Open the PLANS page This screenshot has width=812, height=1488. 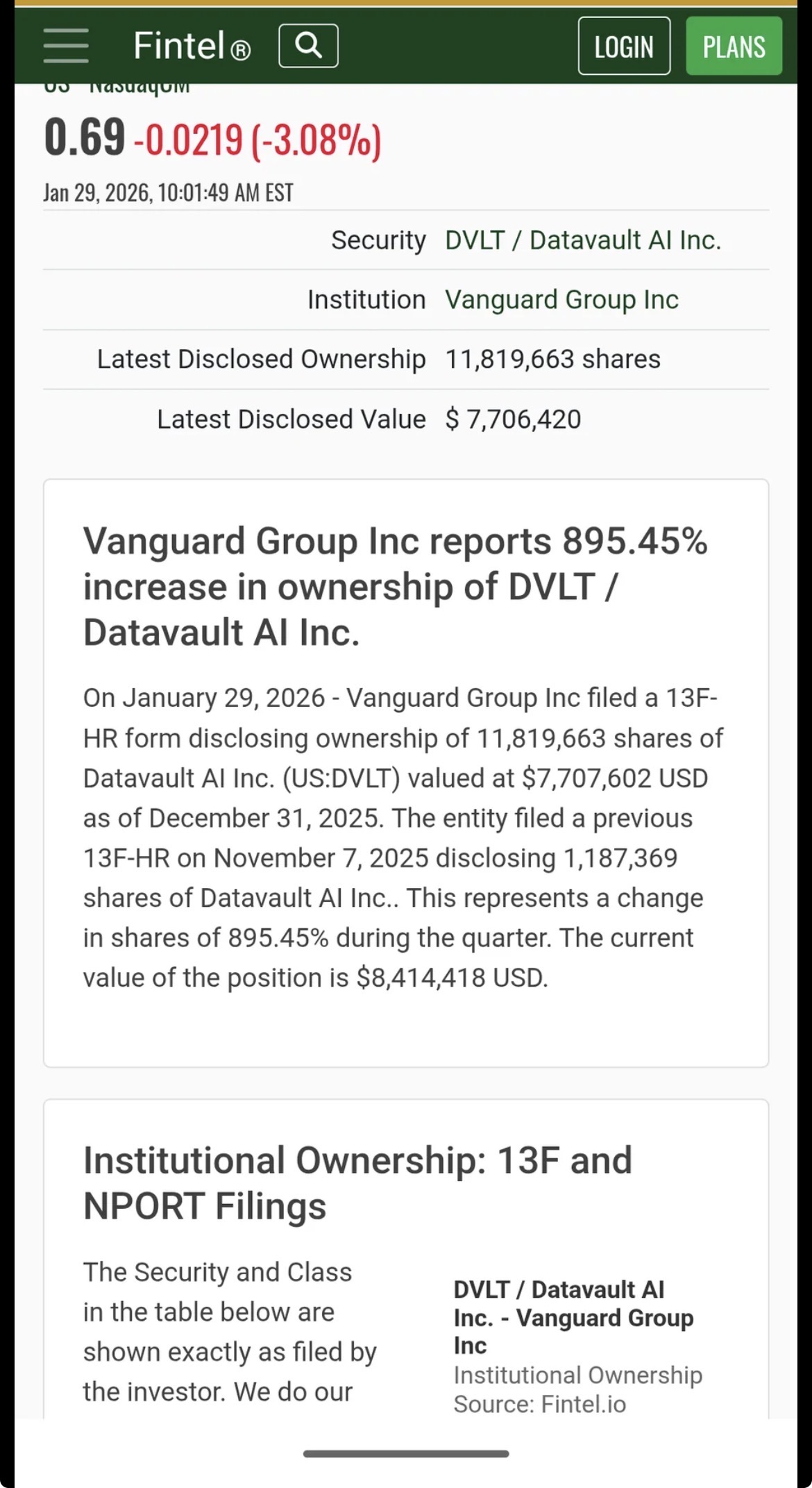[x=734, y=47]
